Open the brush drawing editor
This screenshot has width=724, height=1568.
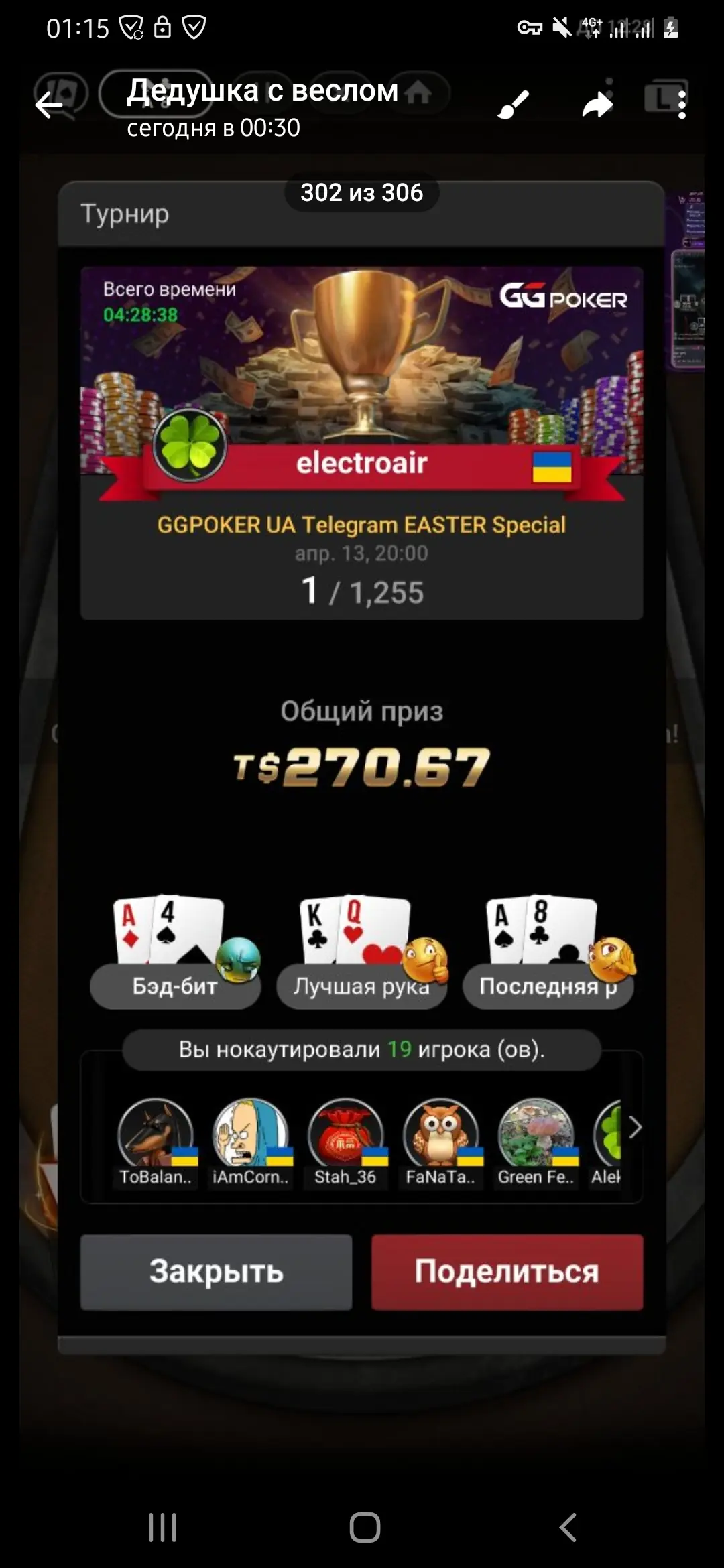pyautogui.click(x=514, y=105)
